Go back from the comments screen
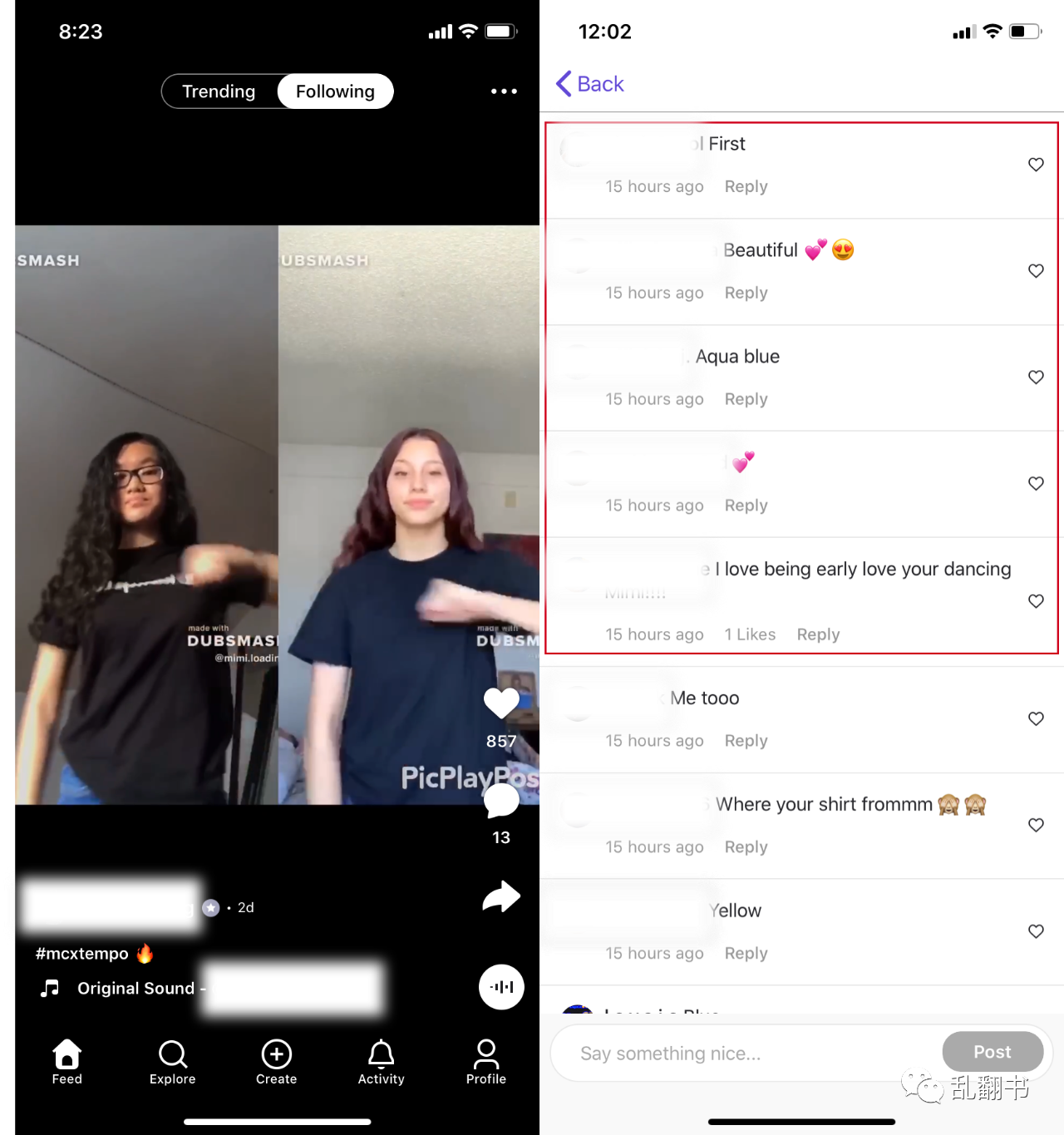The image size is (1064, 1135). (x=590, y=84)
